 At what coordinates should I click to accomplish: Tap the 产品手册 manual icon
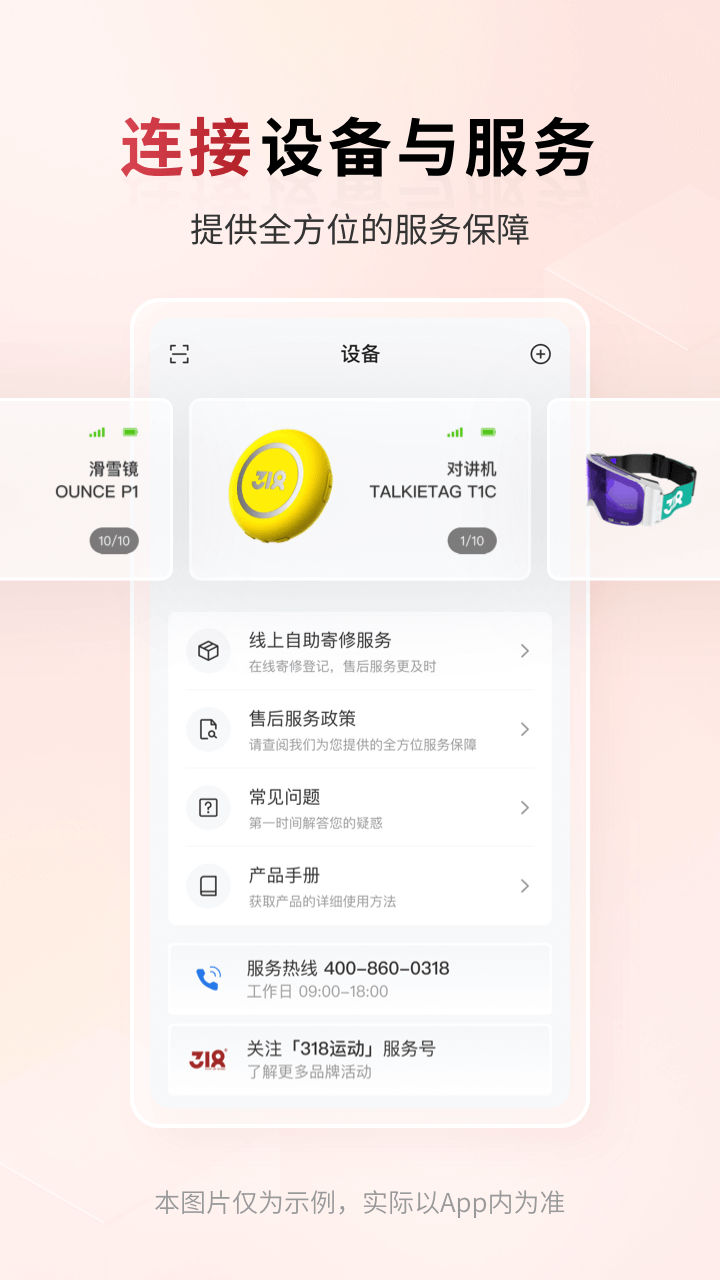click(208, 886)
